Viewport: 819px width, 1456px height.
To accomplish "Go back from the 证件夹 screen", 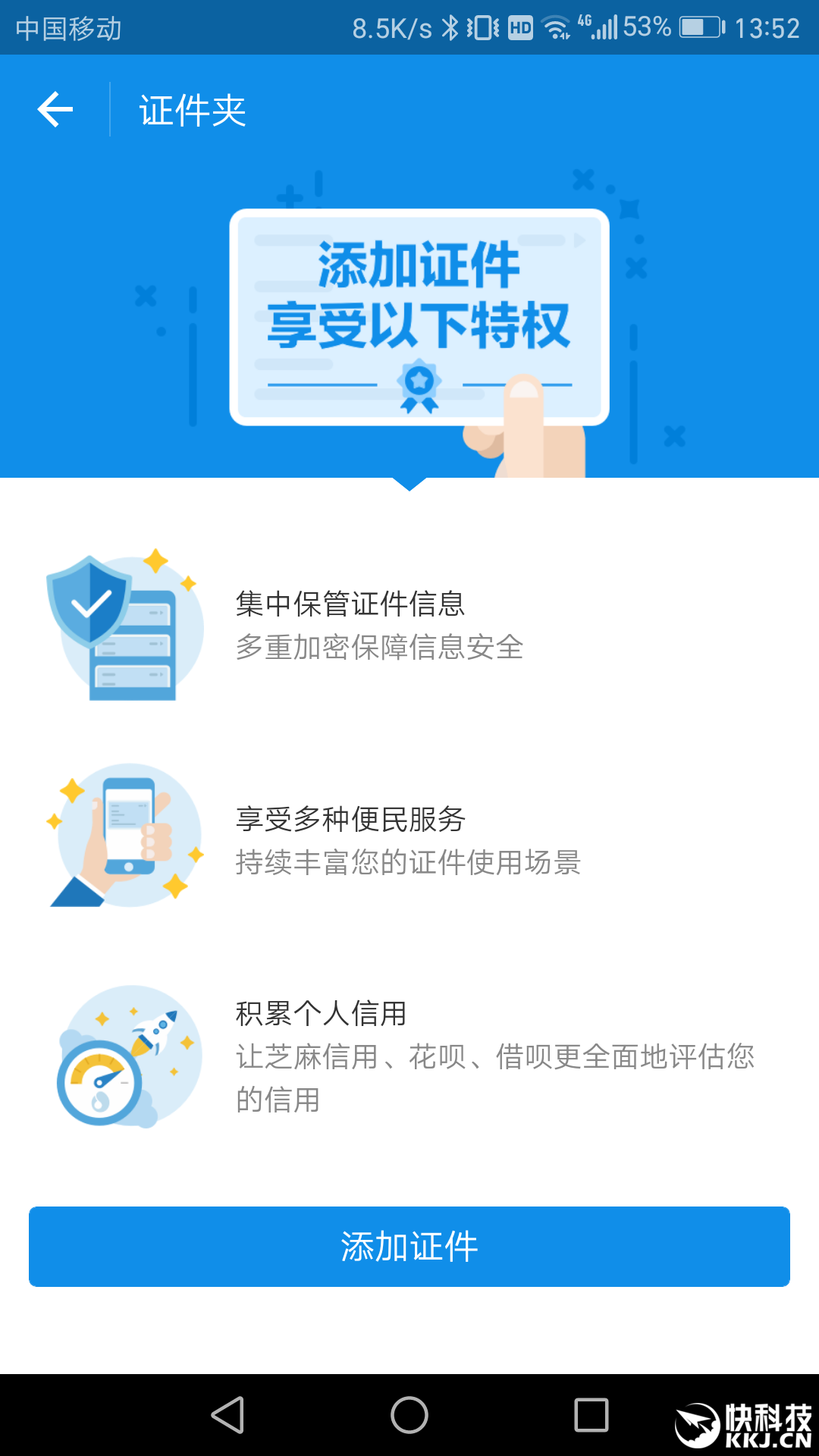I will point(55,110).
